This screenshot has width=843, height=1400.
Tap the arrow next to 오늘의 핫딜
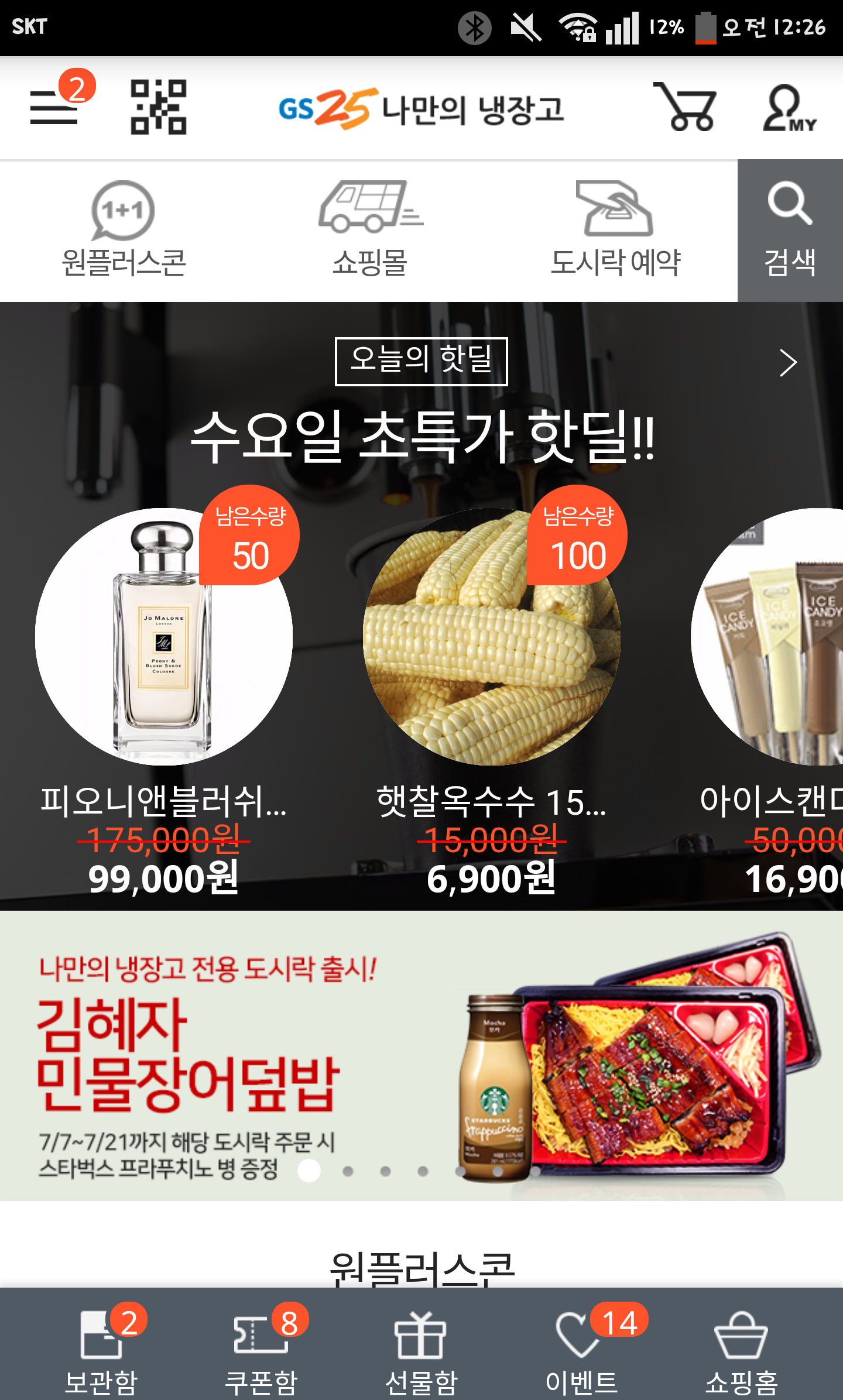[x=788, y=363]
